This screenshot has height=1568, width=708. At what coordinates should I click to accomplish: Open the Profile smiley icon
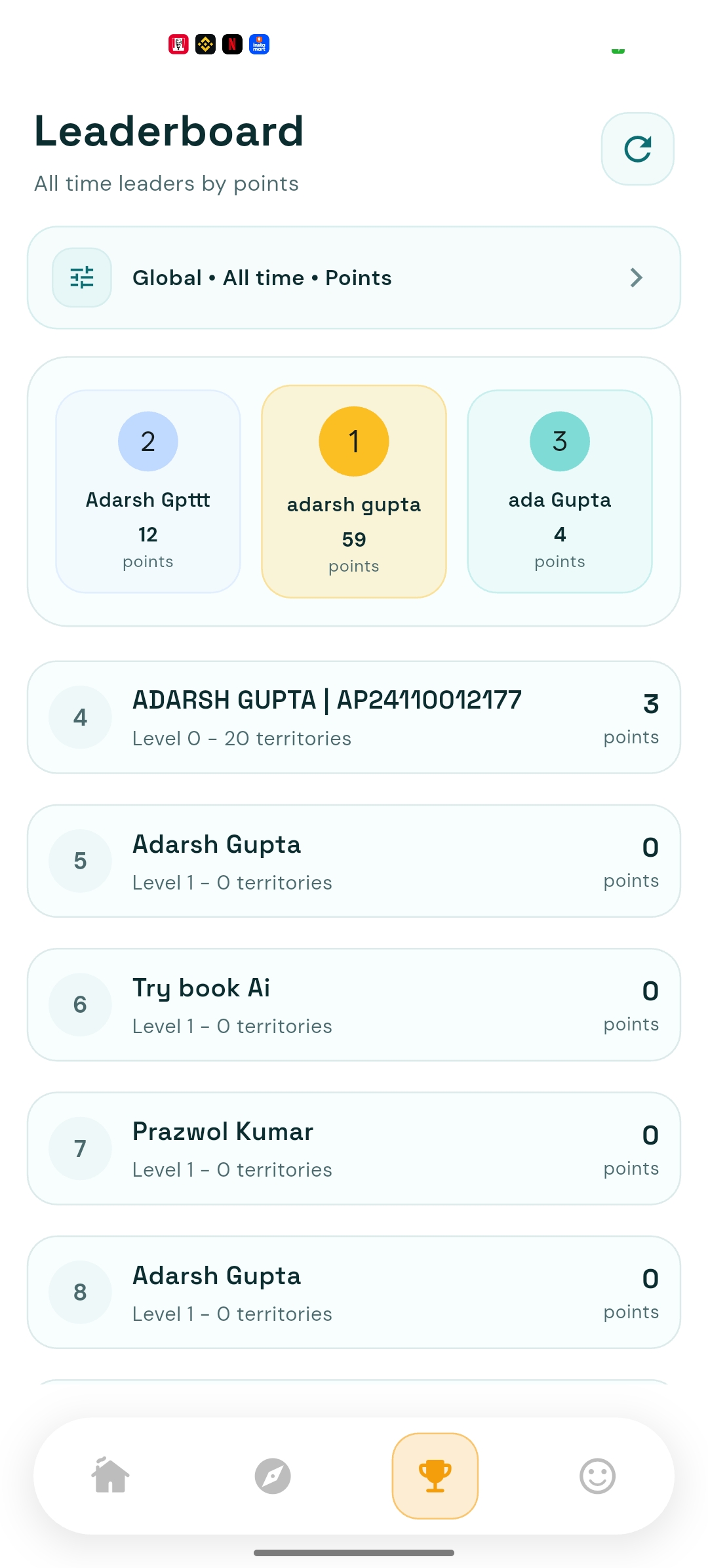tap(597, 1476)
